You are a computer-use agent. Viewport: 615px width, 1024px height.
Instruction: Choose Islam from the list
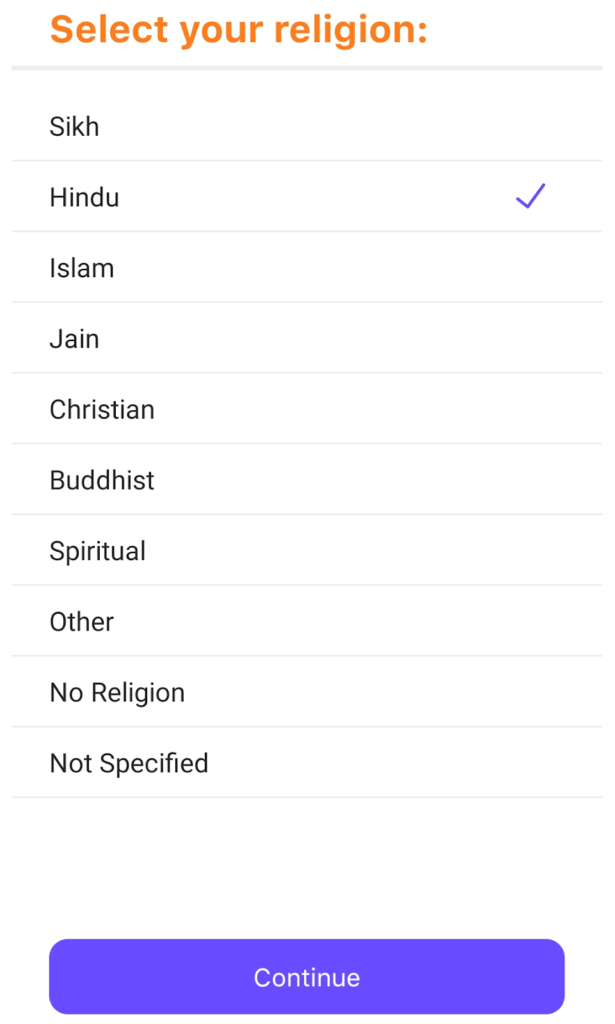pos(307,268)
